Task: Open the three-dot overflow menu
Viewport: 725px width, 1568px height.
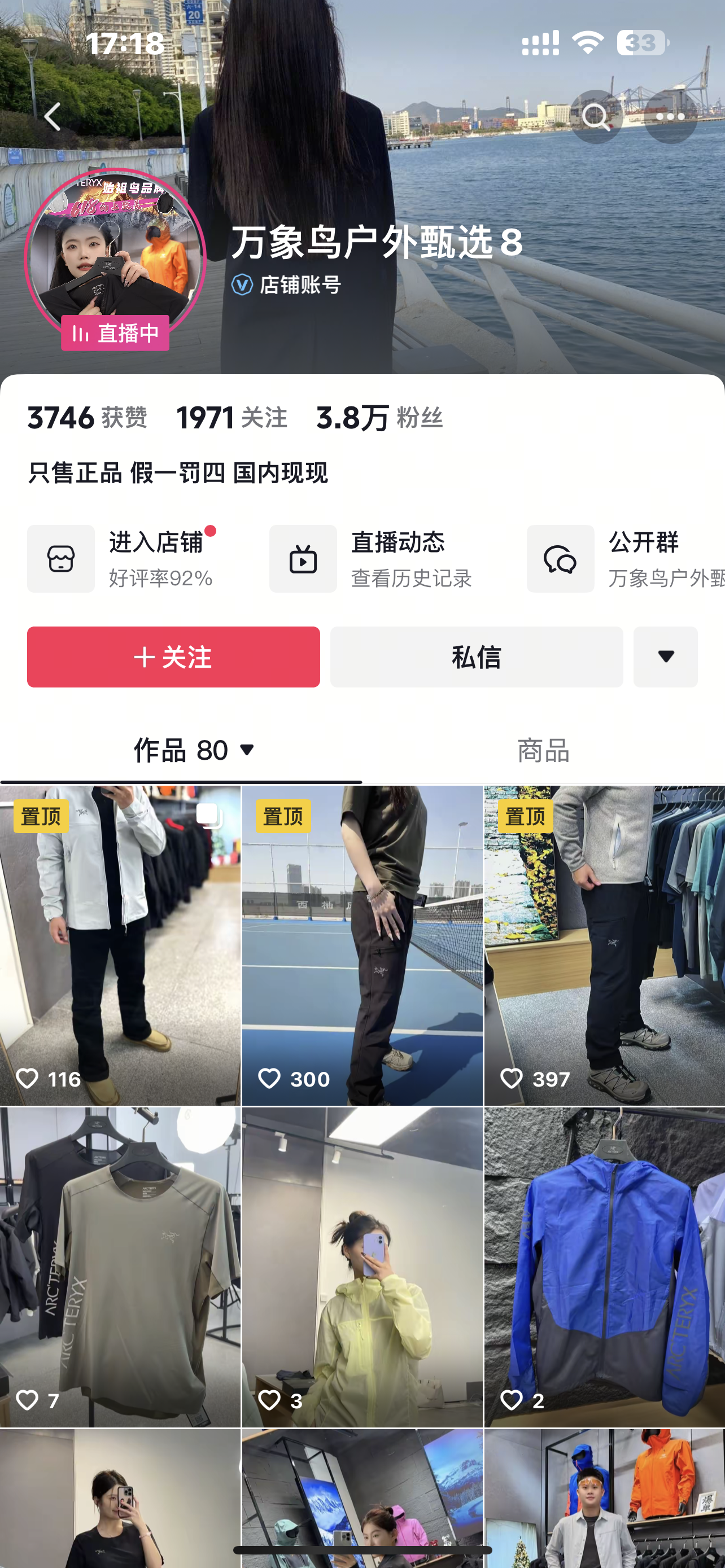Action: click(670, 116)
